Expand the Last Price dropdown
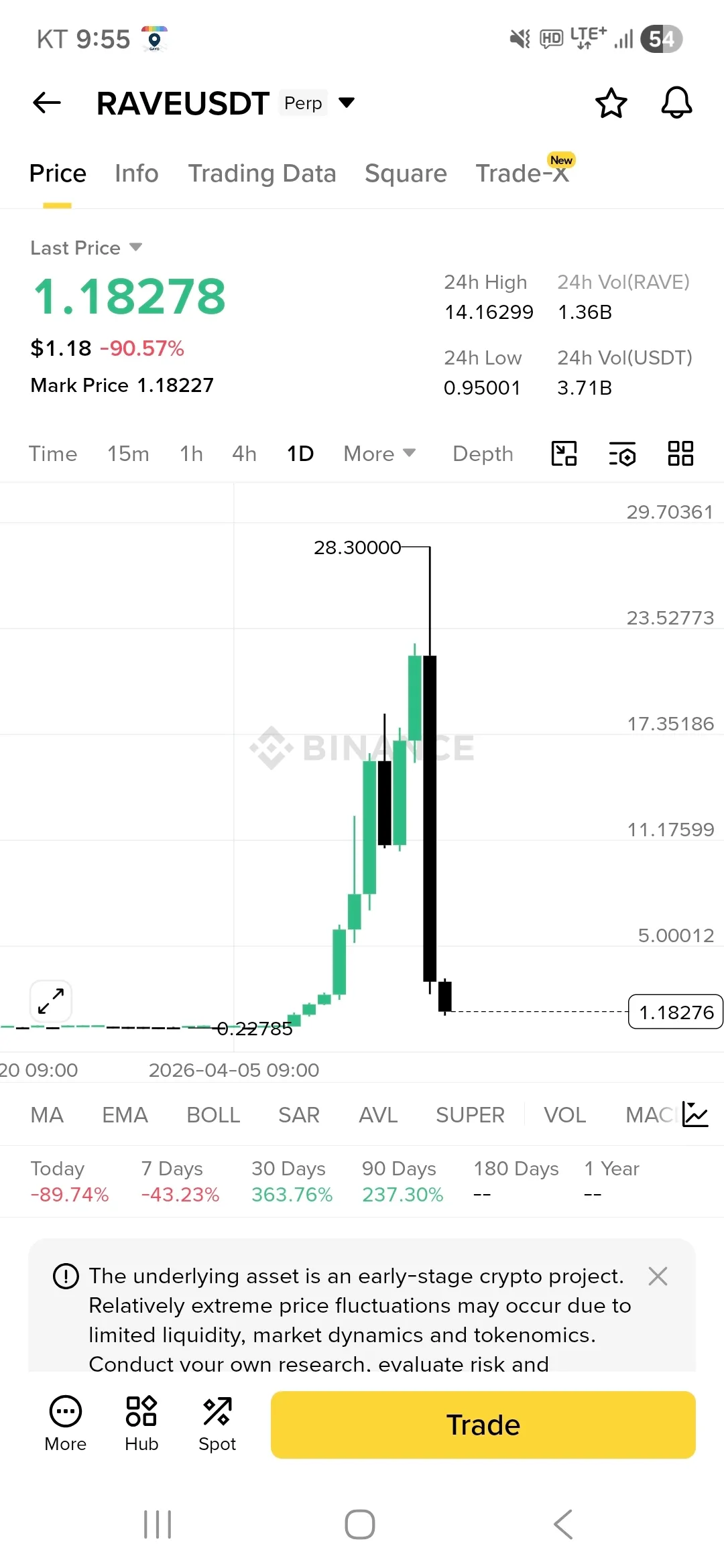The image size is (724, 1568). (x=135, y=247)
